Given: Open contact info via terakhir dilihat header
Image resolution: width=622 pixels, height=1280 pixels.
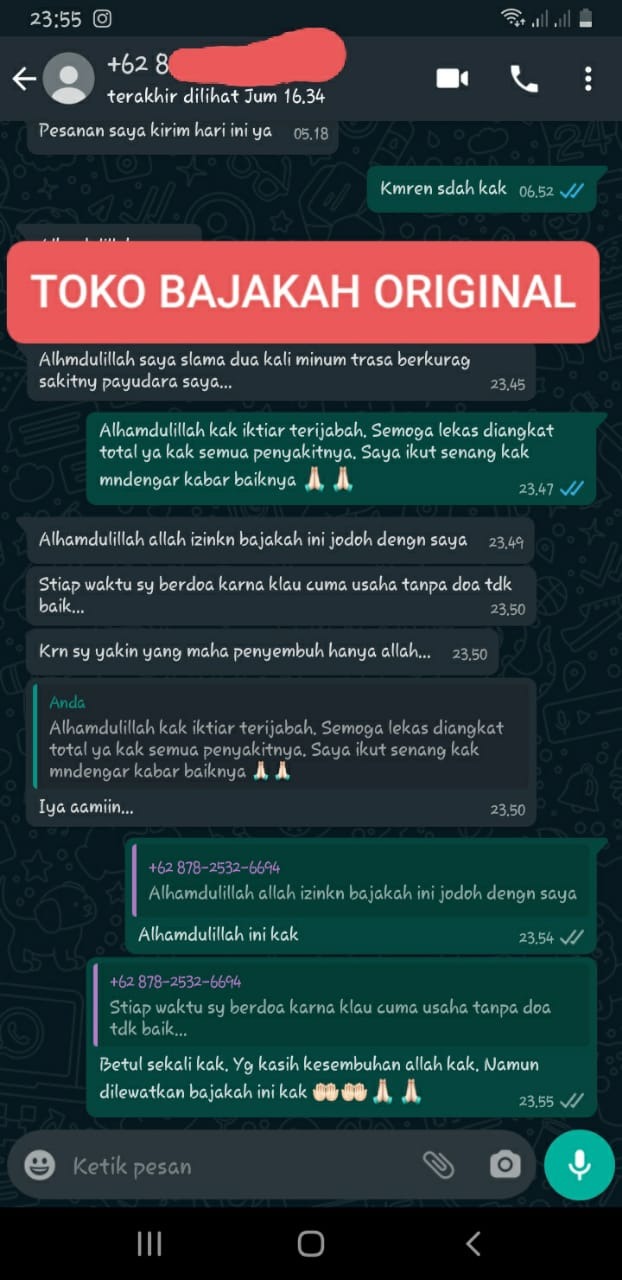Looking at the screenshot, I should point(215,96).
